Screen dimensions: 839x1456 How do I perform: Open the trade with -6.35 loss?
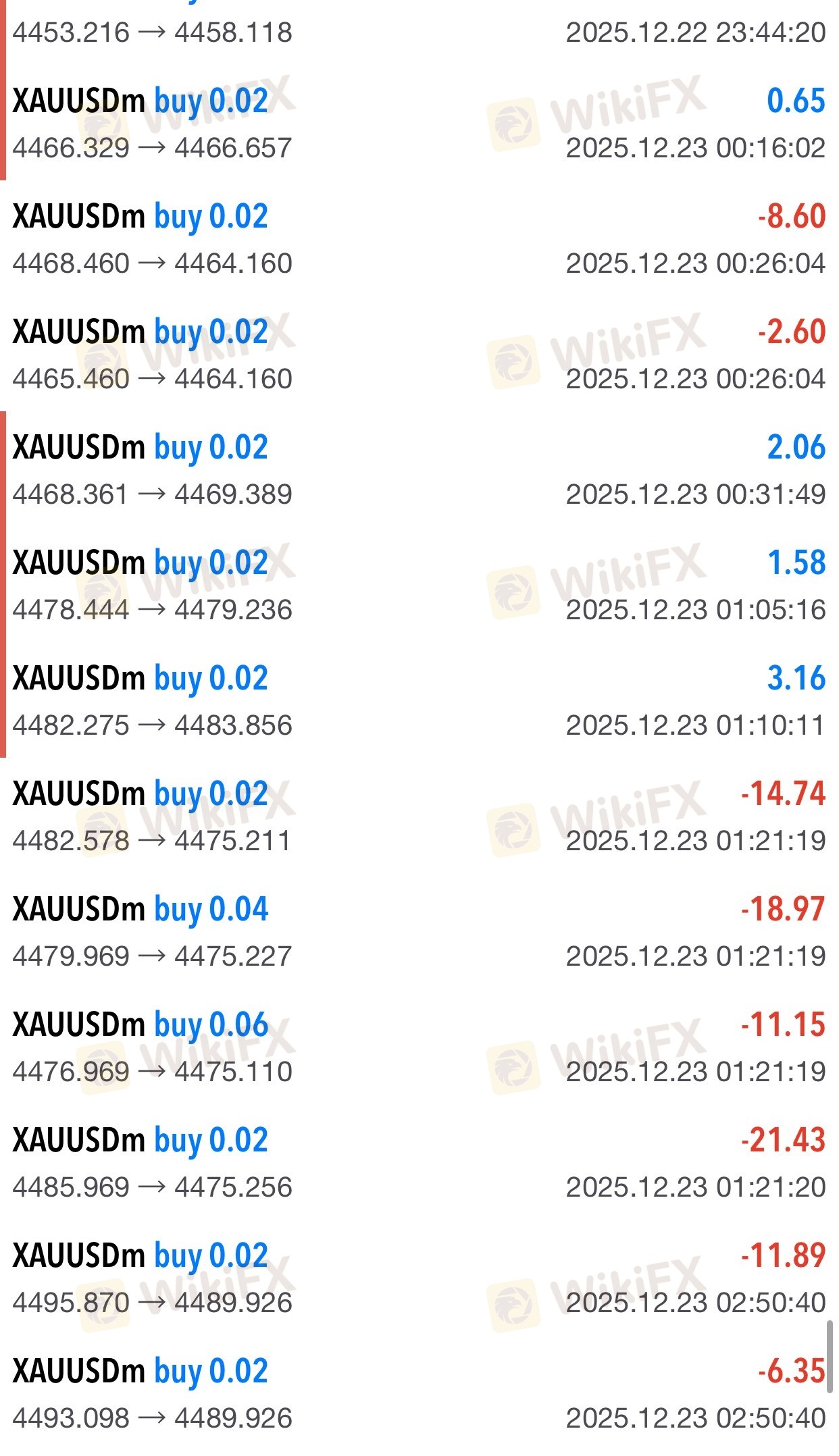tap(419, 1394)
